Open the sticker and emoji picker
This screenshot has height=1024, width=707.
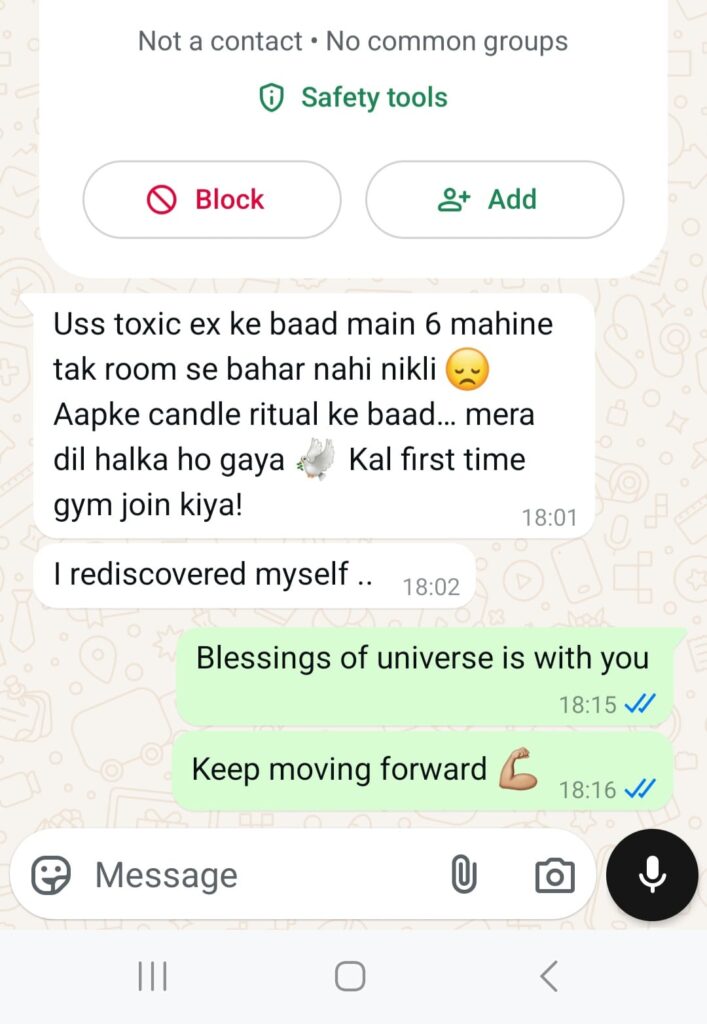51,876
